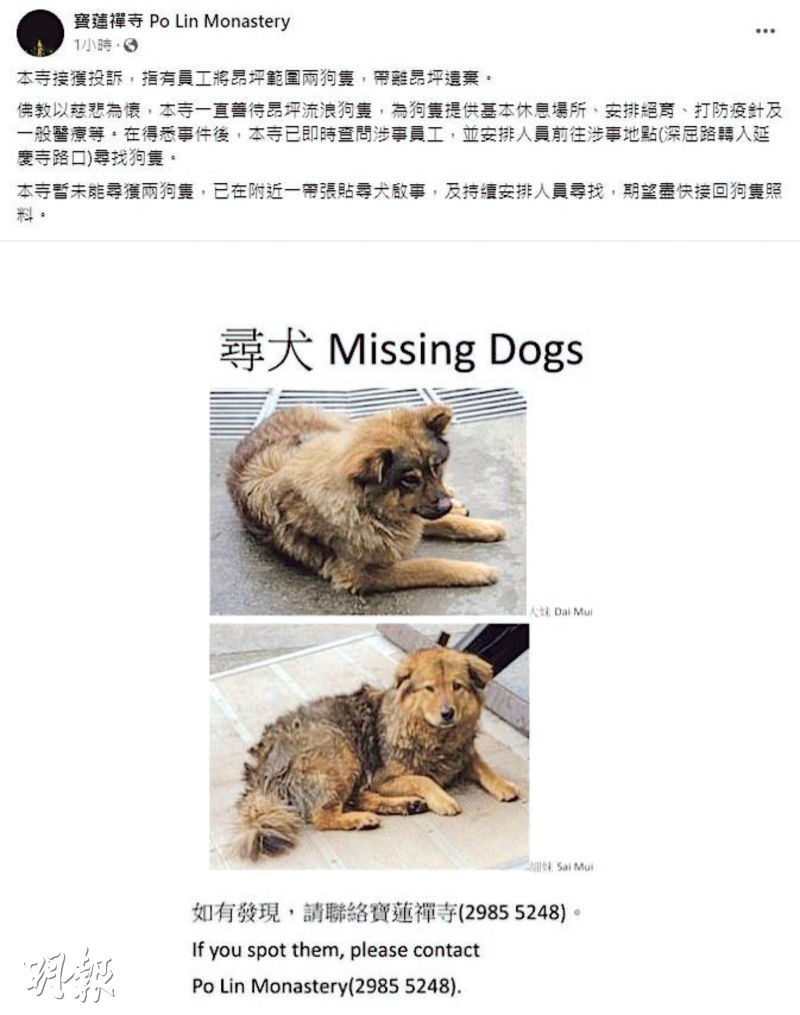Viewport: 800px width, 1015px height.
Task: Tap the Po Lin Monastery profile avatar
Action: pyautogui.click(x=41, y=33)
